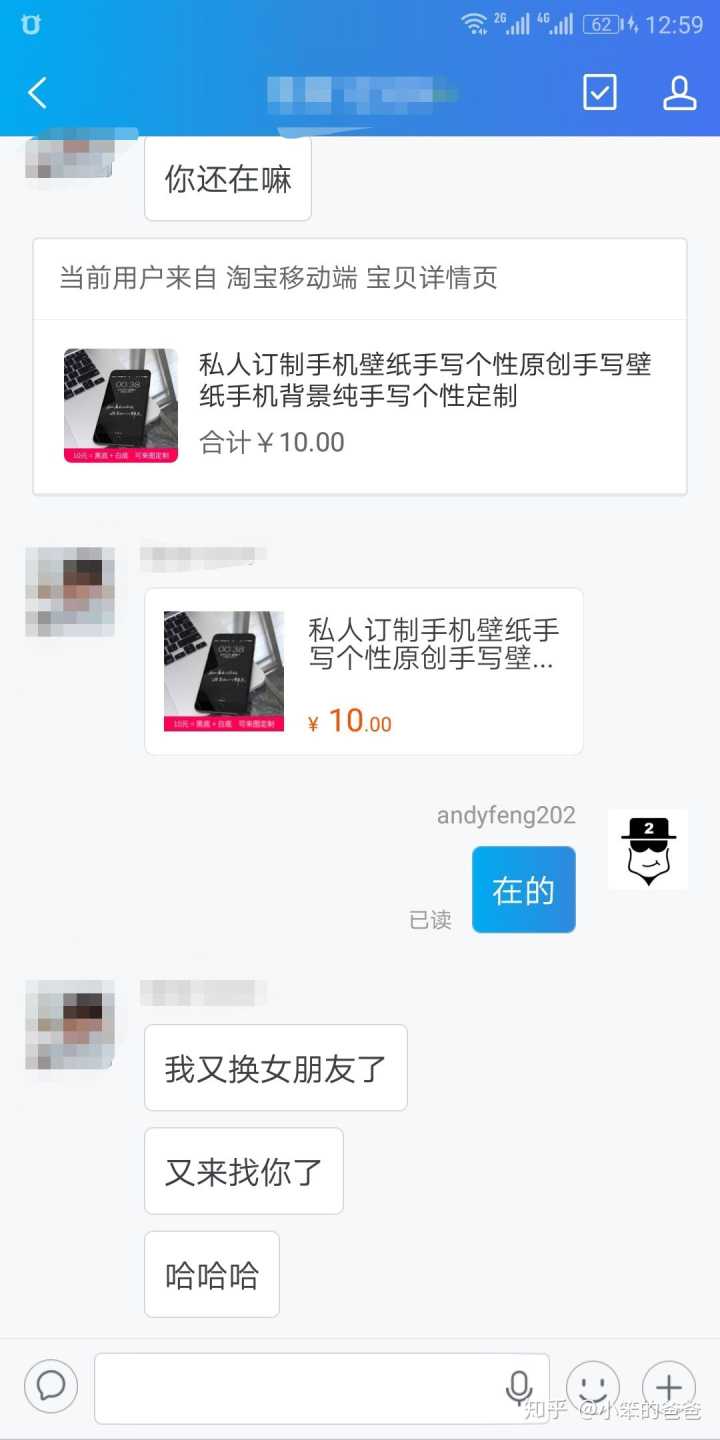Screen dimensions: 720x1440
Task: Open the contact profile icon
Action: 679,92
